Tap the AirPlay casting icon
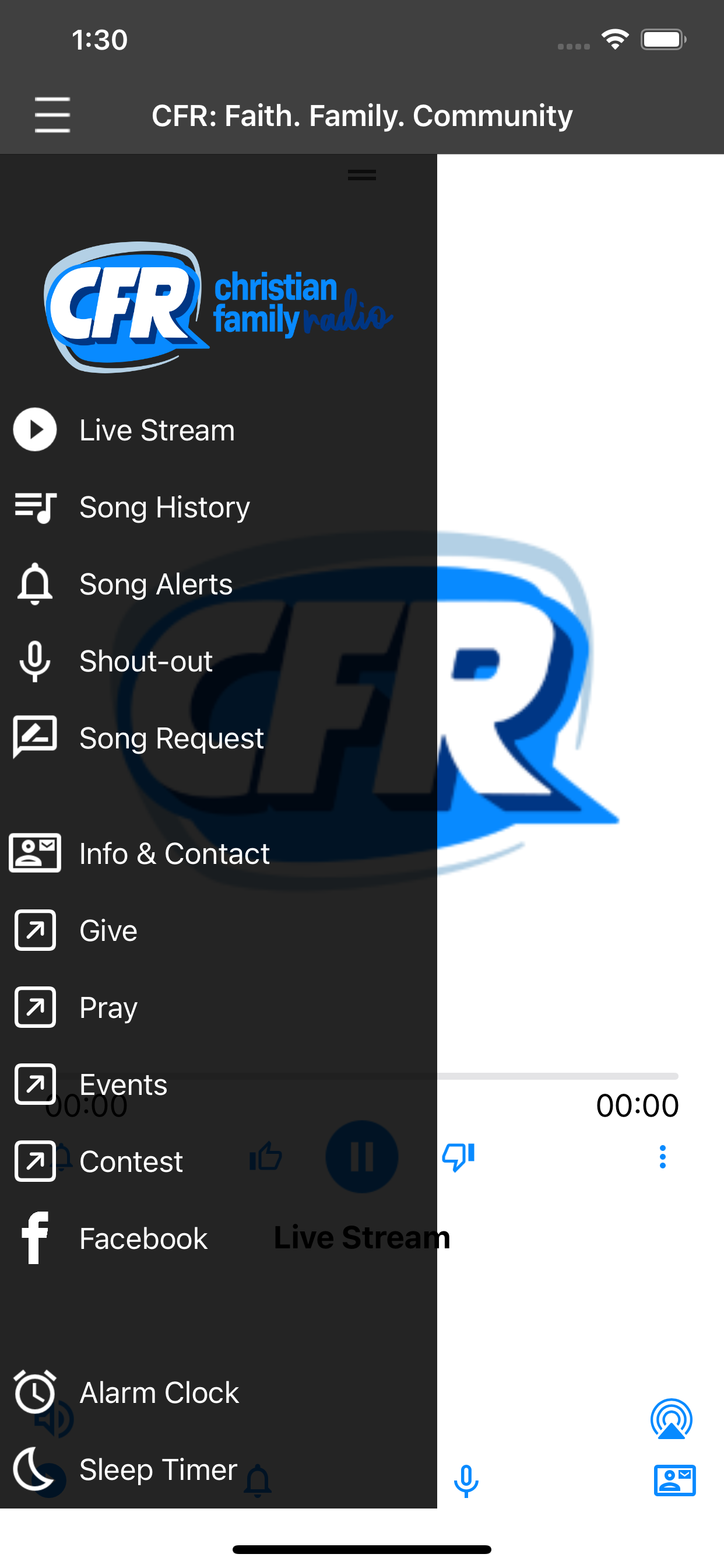The width and height of the screenshot is (724, 1568). coord(671,1418)
